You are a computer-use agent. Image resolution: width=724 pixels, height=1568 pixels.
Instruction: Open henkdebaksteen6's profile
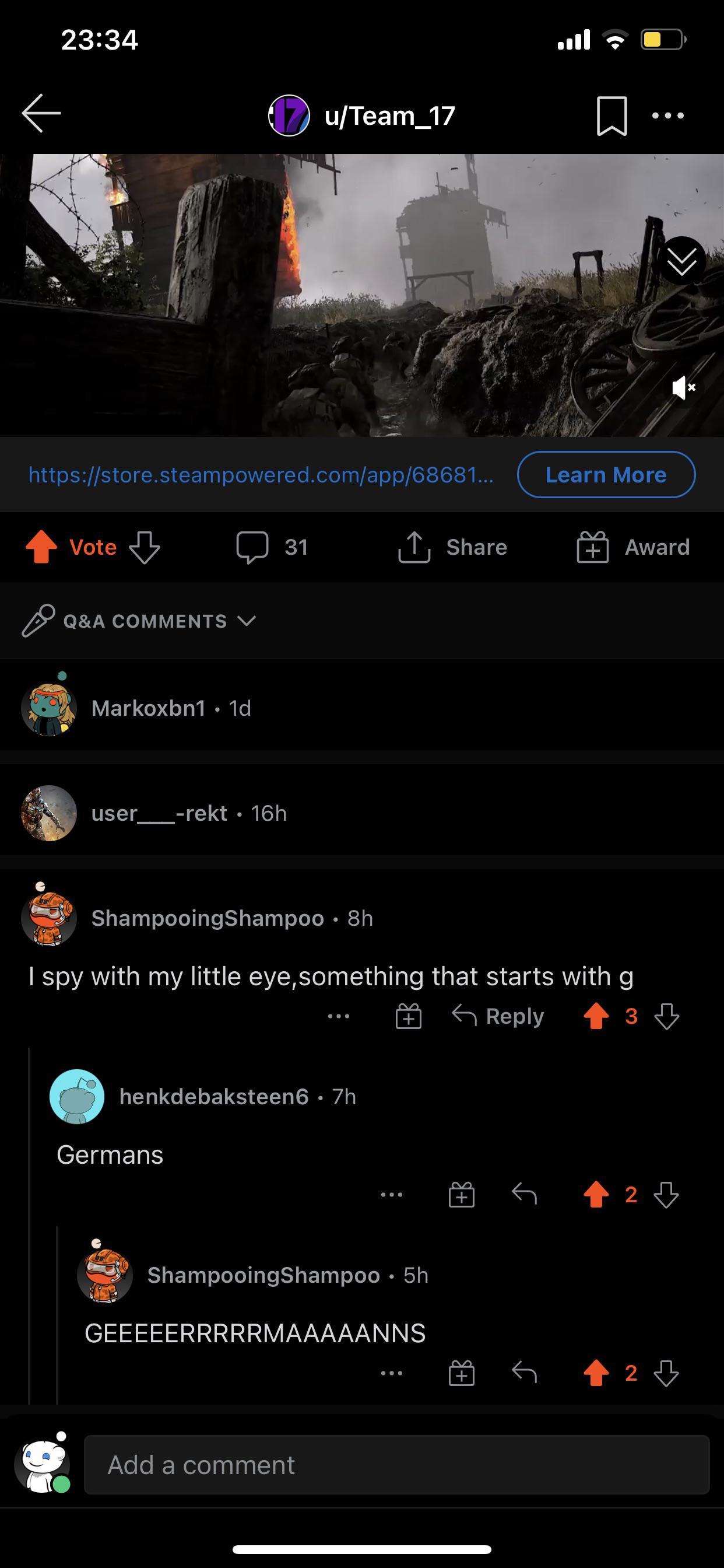coord(213,1096)
